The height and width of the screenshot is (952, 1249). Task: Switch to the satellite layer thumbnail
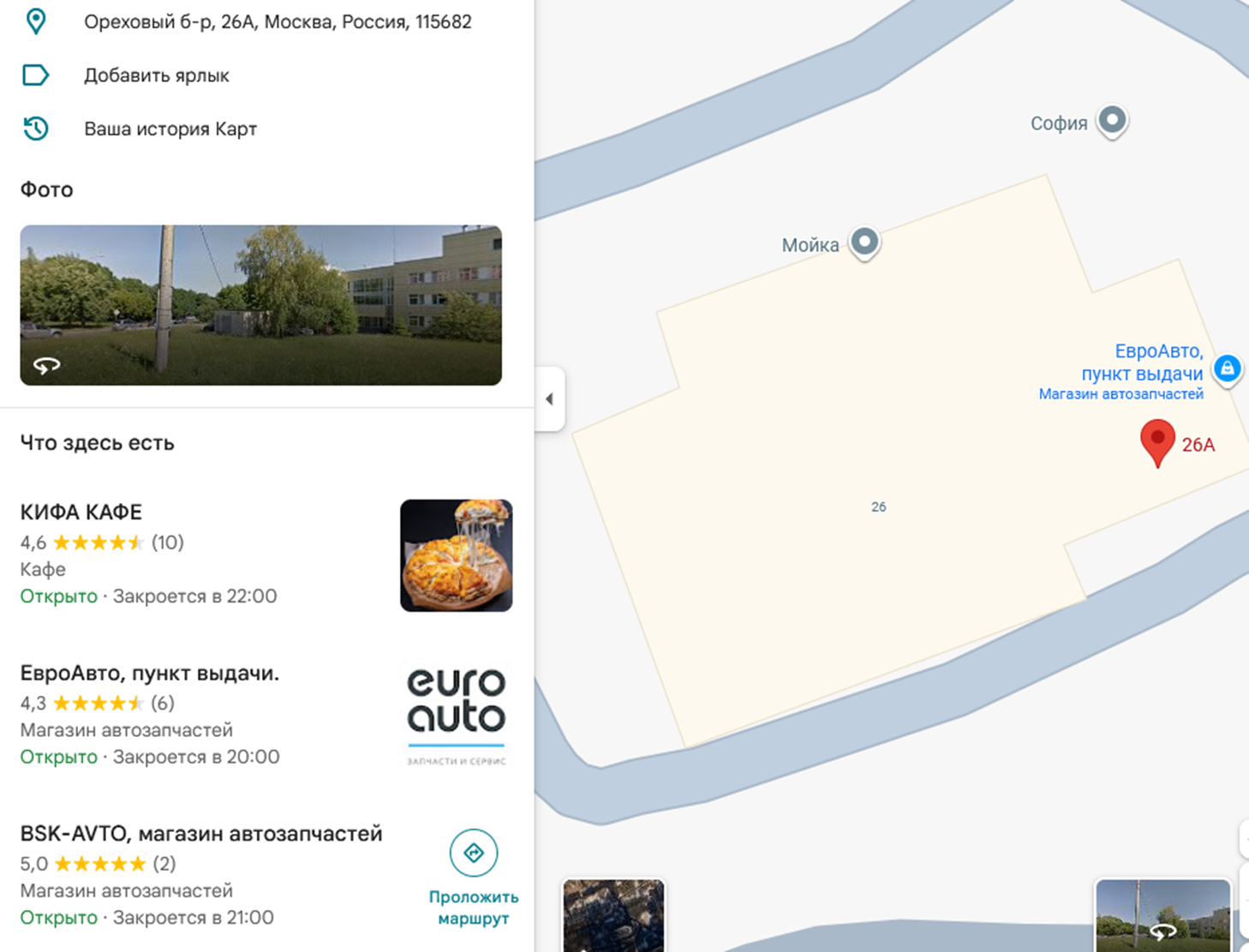tap(613, 914)
